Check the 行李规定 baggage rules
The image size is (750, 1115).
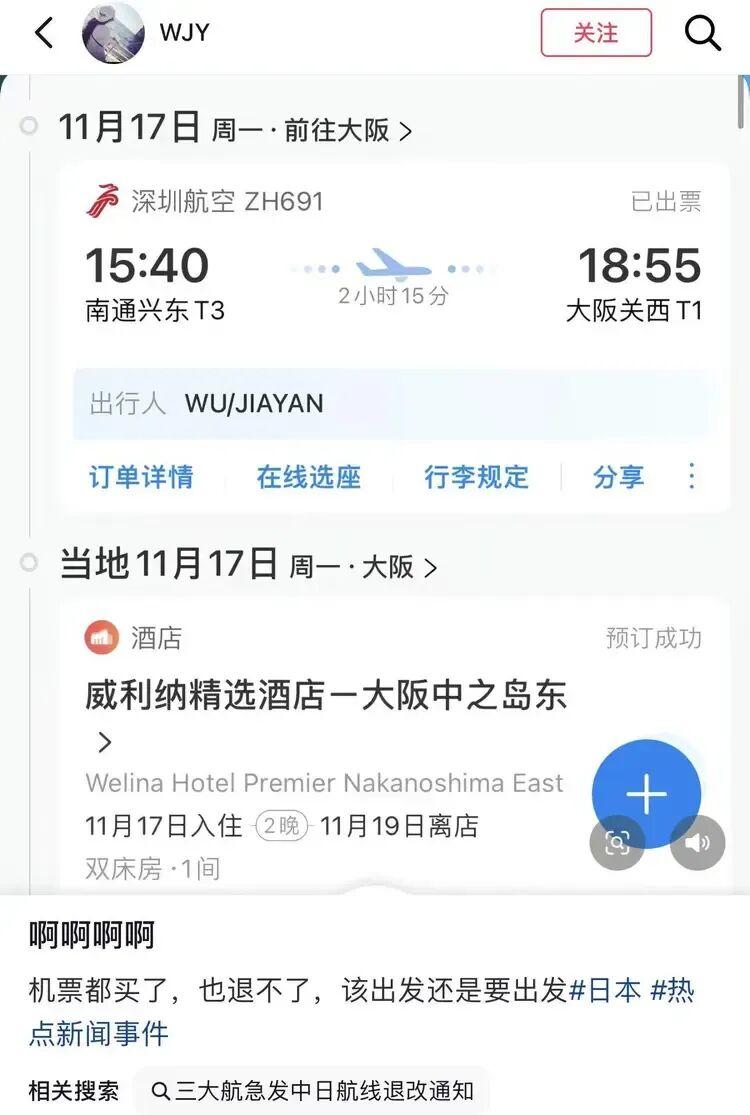pyautogui.click(x=477, y=477)
